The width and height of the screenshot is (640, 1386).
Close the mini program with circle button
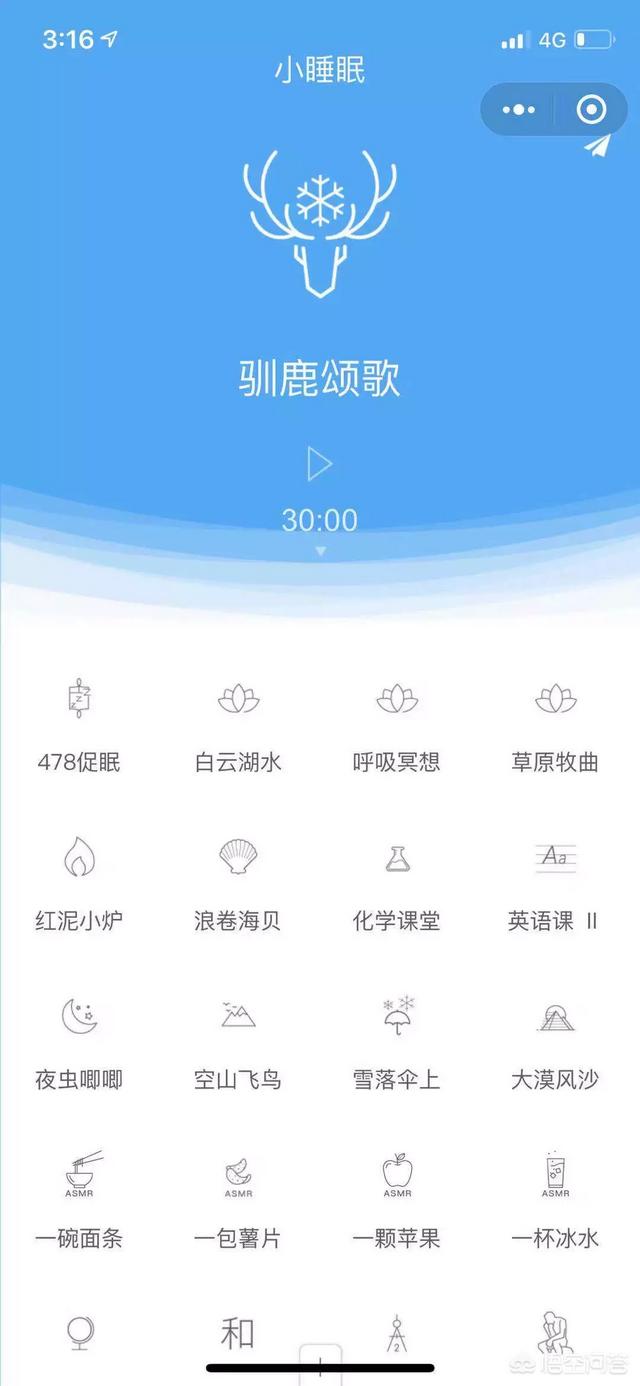[591, 109]
